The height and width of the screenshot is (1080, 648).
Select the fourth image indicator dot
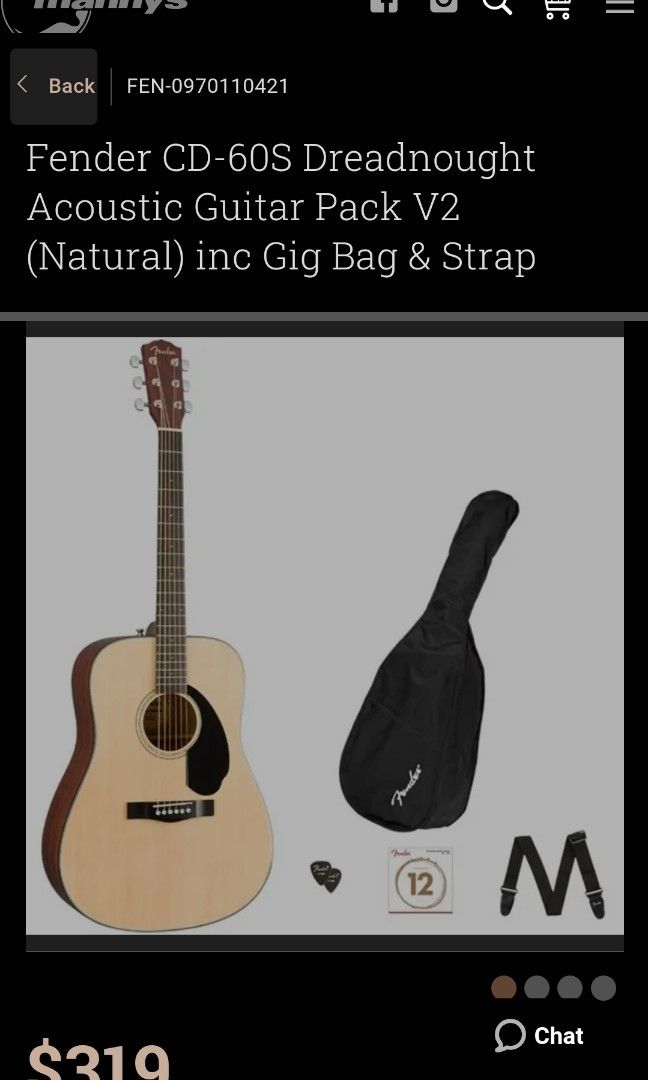603,988
